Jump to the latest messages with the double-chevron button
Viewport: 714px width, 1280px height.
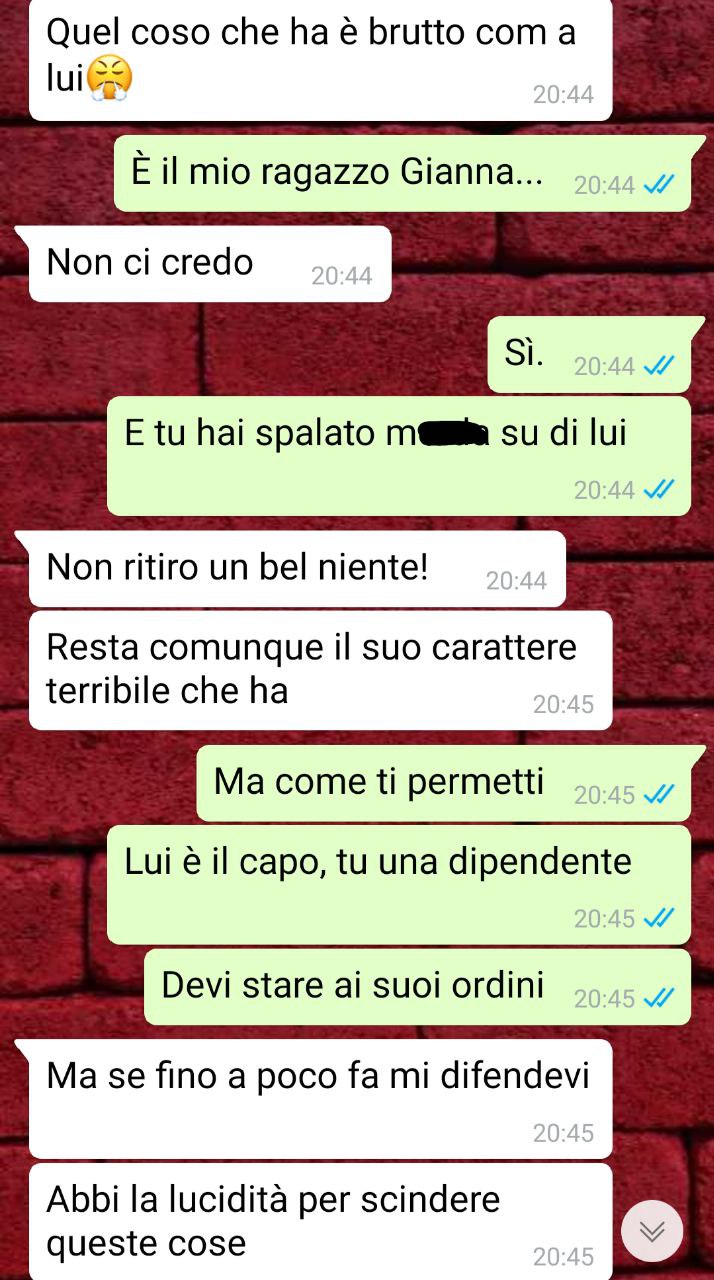click(x=652, y=1230)
